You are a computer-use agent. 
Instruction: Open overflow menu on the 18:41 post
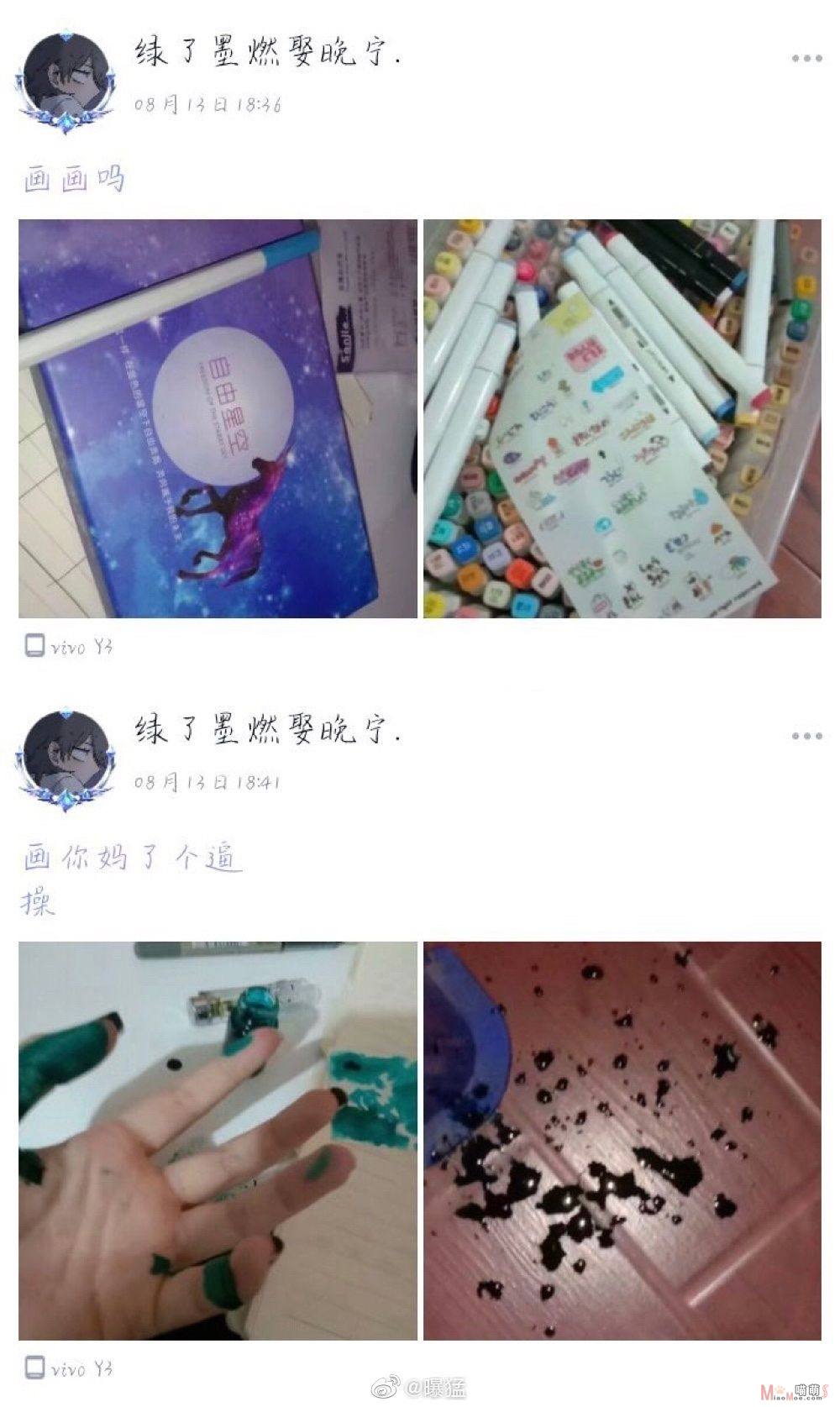[806, 737]
